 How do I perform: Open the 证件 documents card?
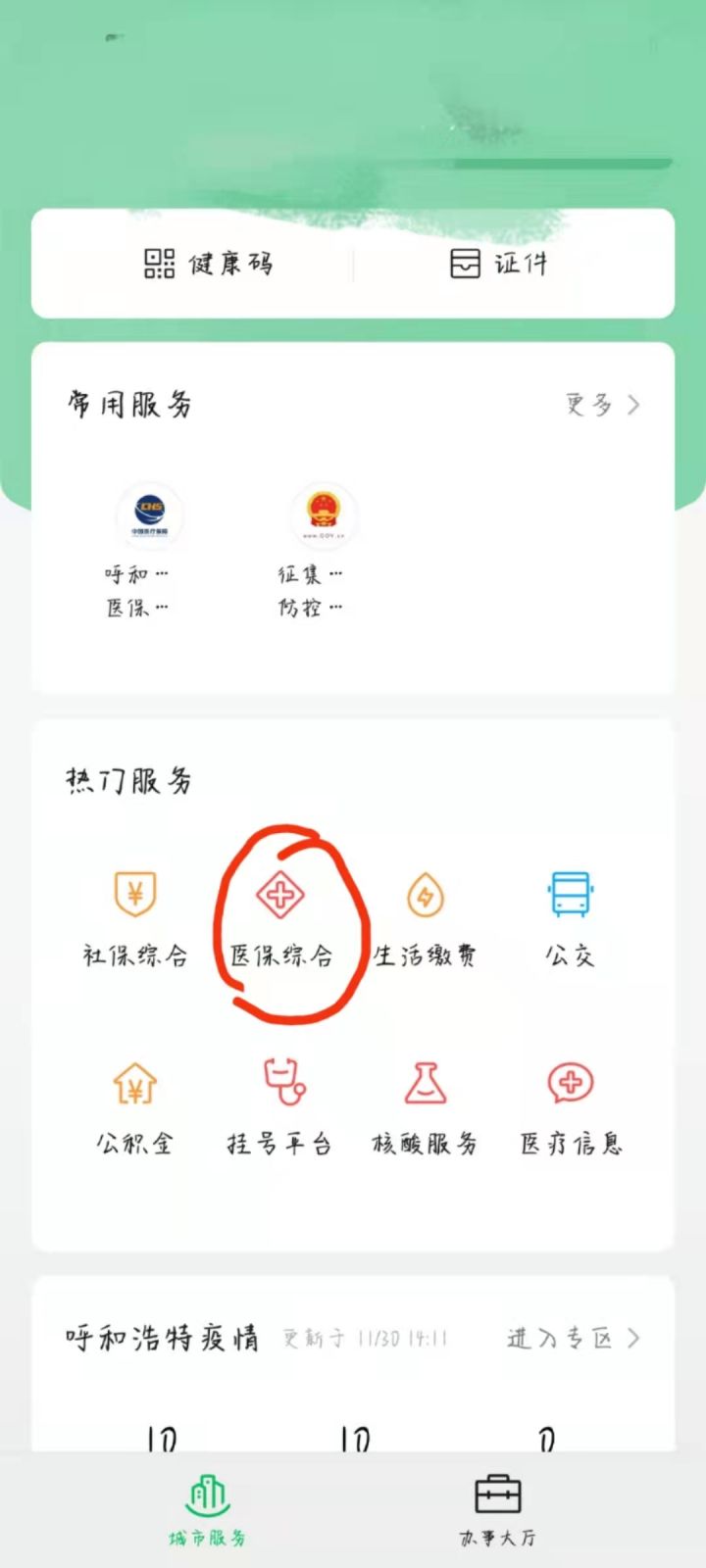click(x=500, y=263)
